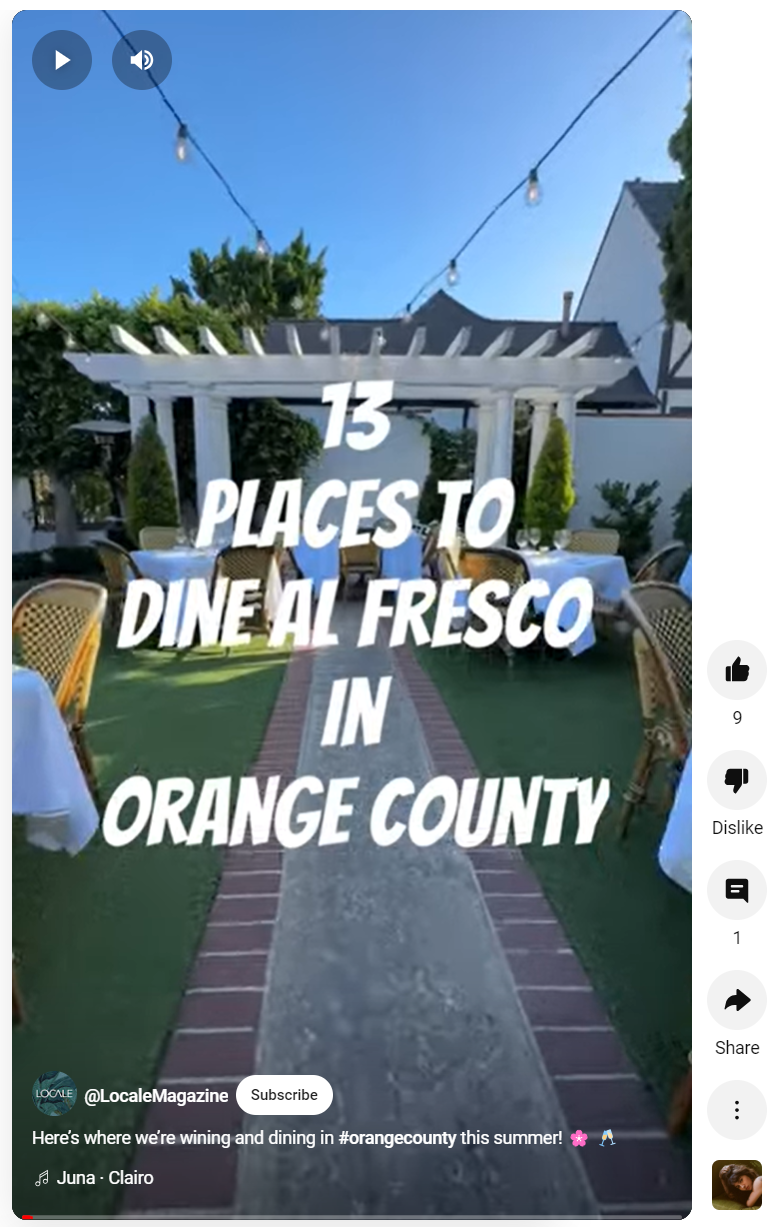
Task: Mute the video sound
Action: [x=142, y=60]
